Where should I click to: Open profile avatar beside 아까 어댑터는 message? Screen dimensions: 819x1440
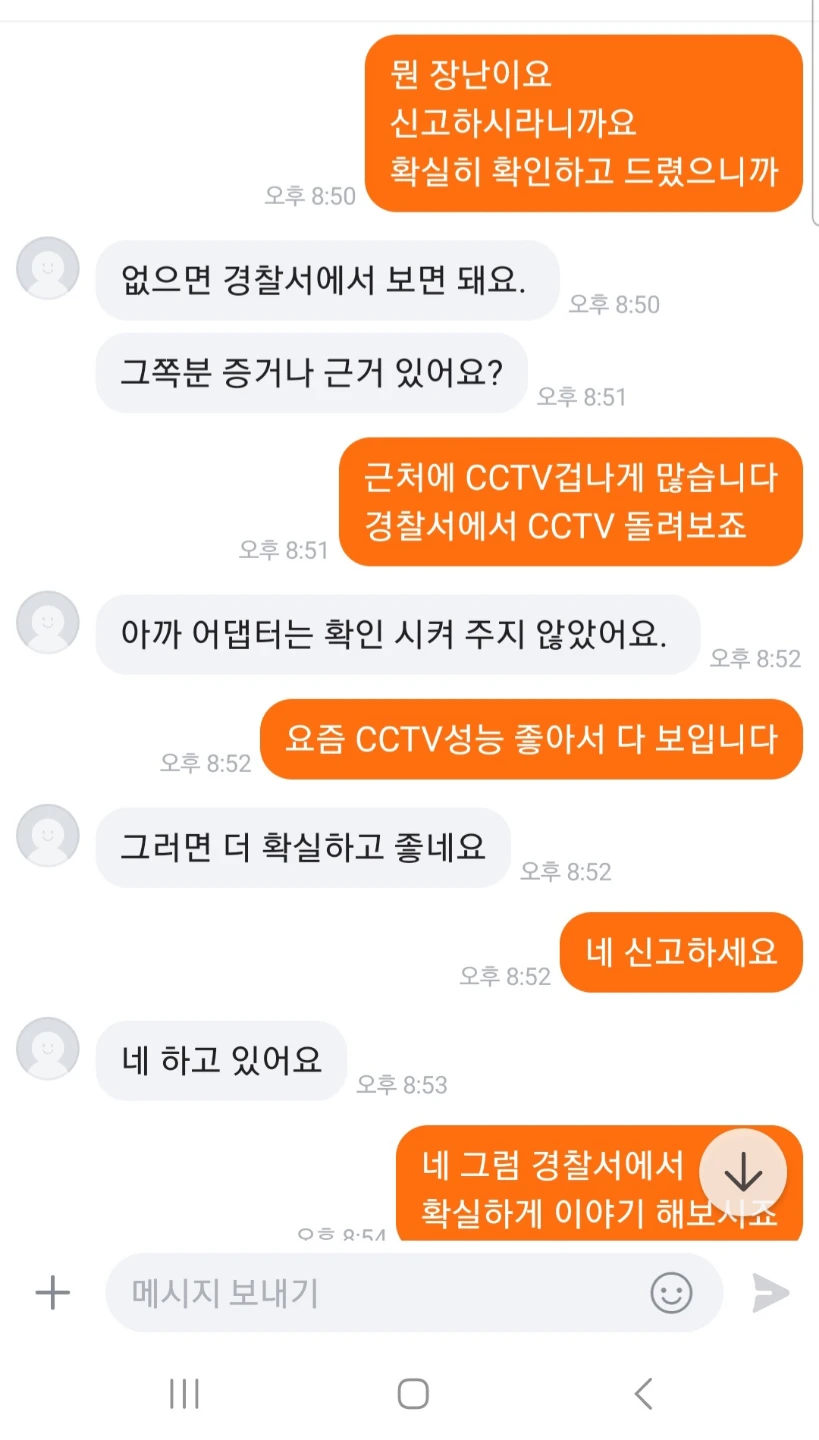pyautogui.click(x=48, y=622)
